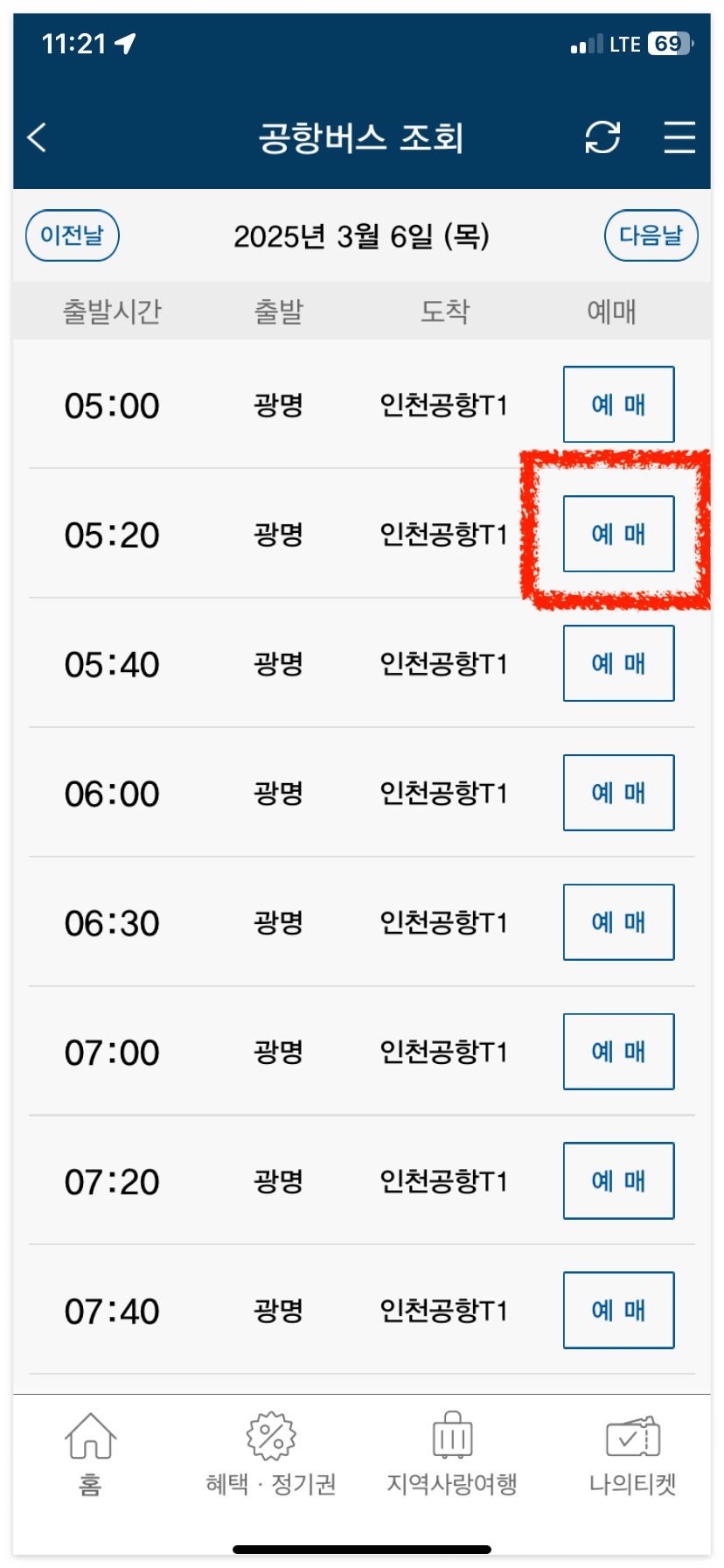Go back using the back arrow
The width and height of the screenshot is (724, 1568).
click(37, 138)
